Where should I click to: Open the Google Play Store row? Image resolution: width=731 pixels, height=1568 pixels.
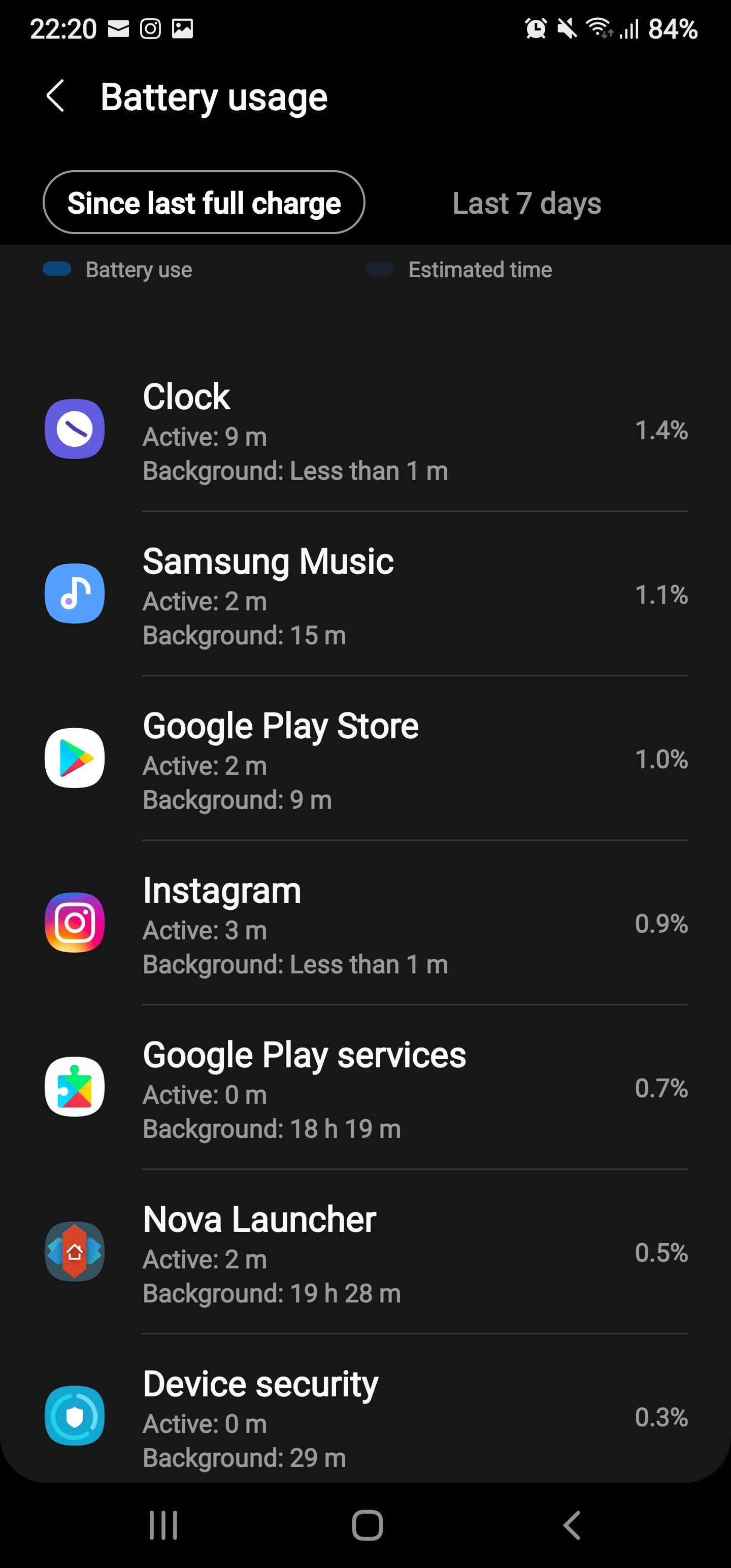point(365,759)
